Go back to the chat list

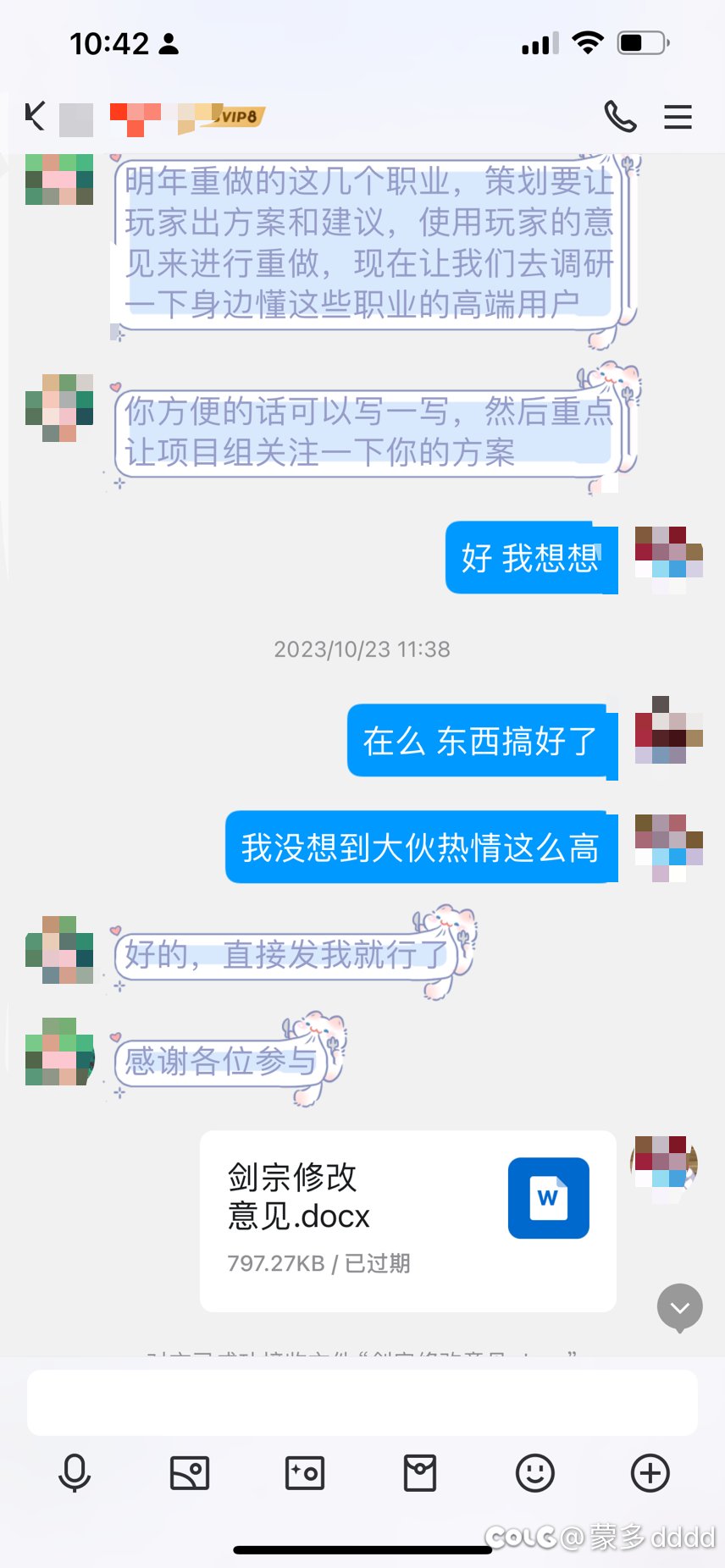point(35,116)
